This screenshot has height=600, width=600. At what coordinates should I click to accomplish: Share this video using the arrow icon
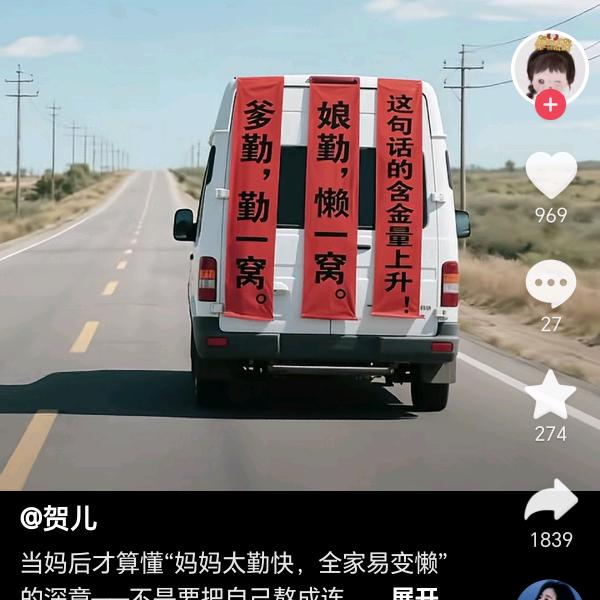coord(551,501)
